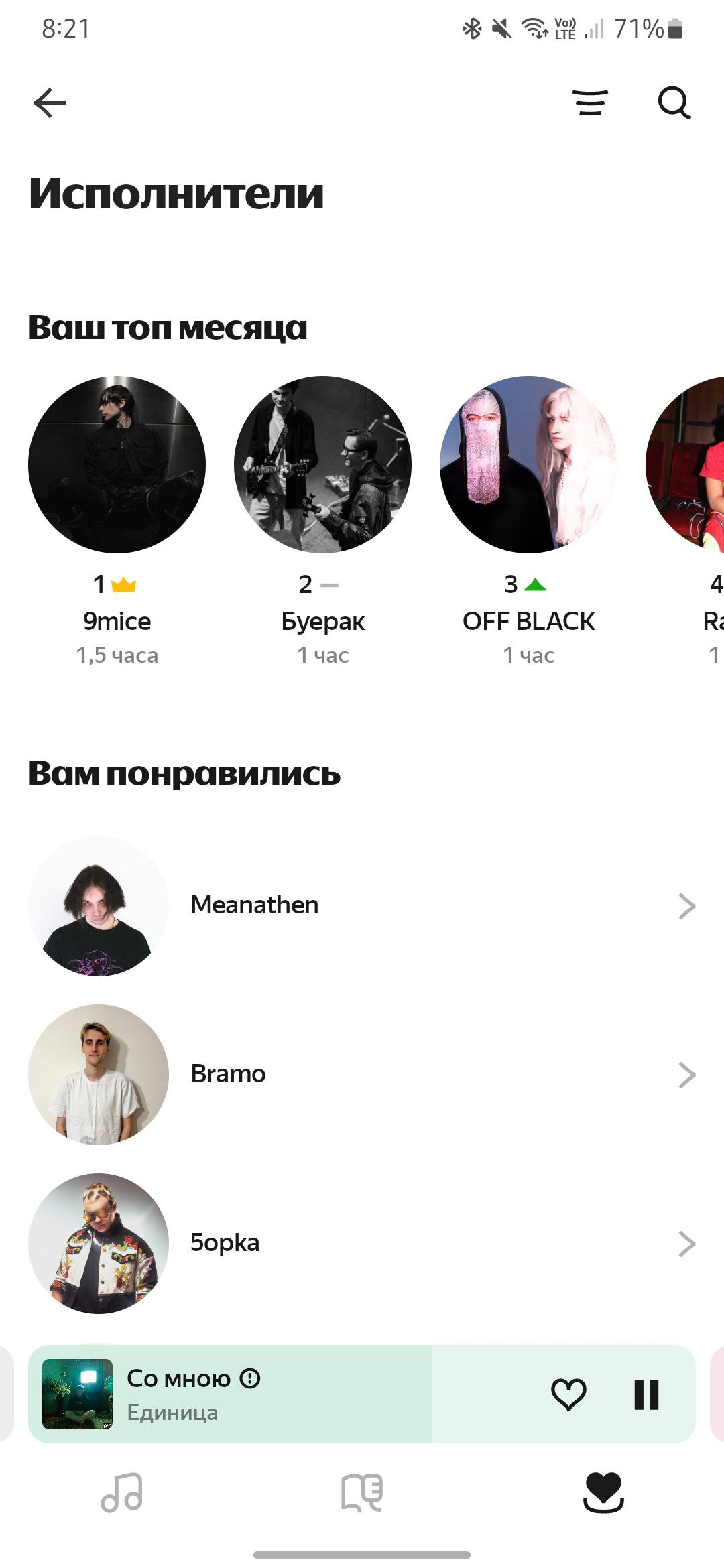Open the Bramo artist row
724x1568 pixels.
point(362,1075)
